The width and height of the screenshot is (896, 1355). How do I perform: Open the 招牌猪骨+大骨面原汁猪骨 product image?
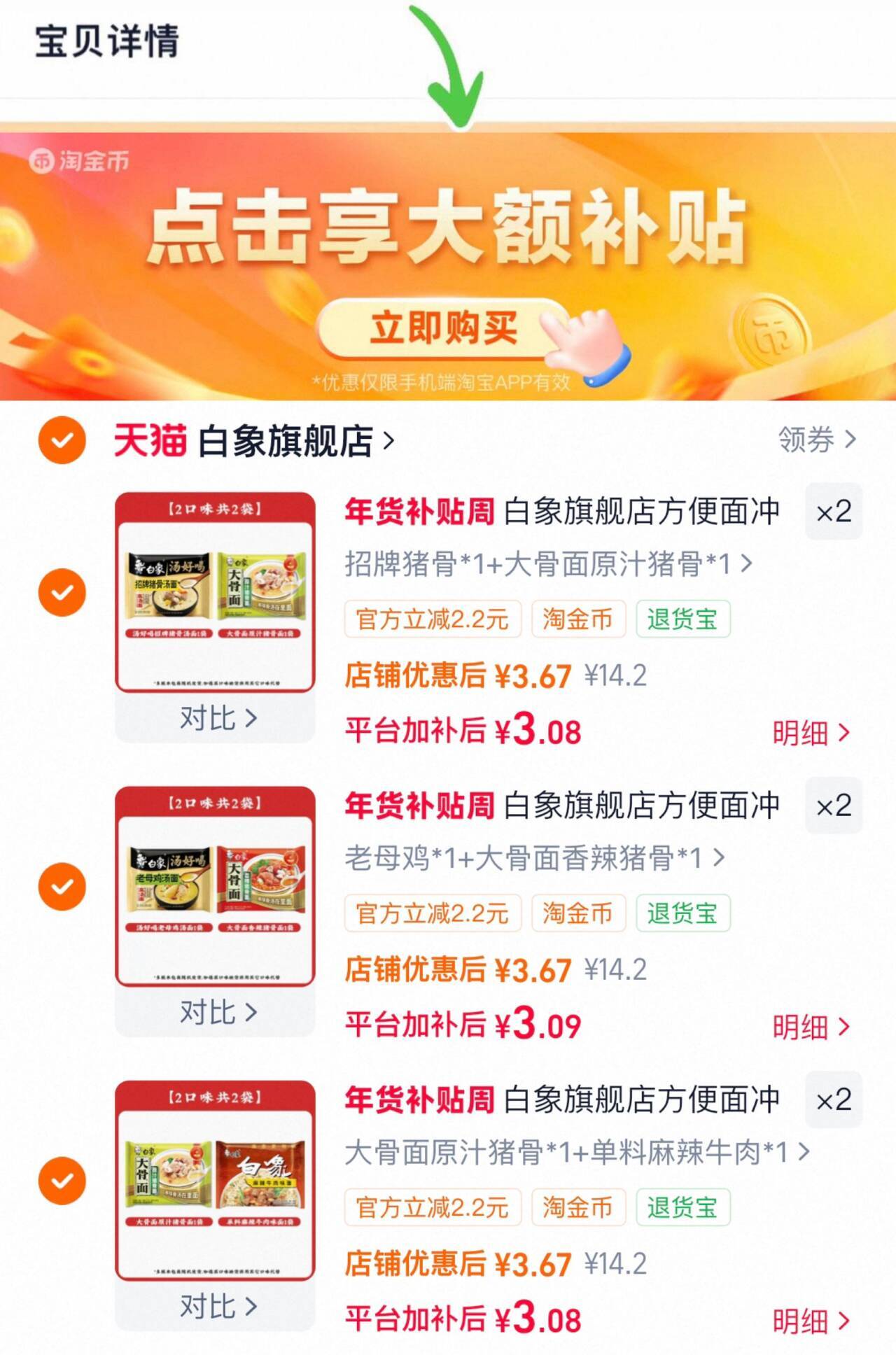click(215, 591)
